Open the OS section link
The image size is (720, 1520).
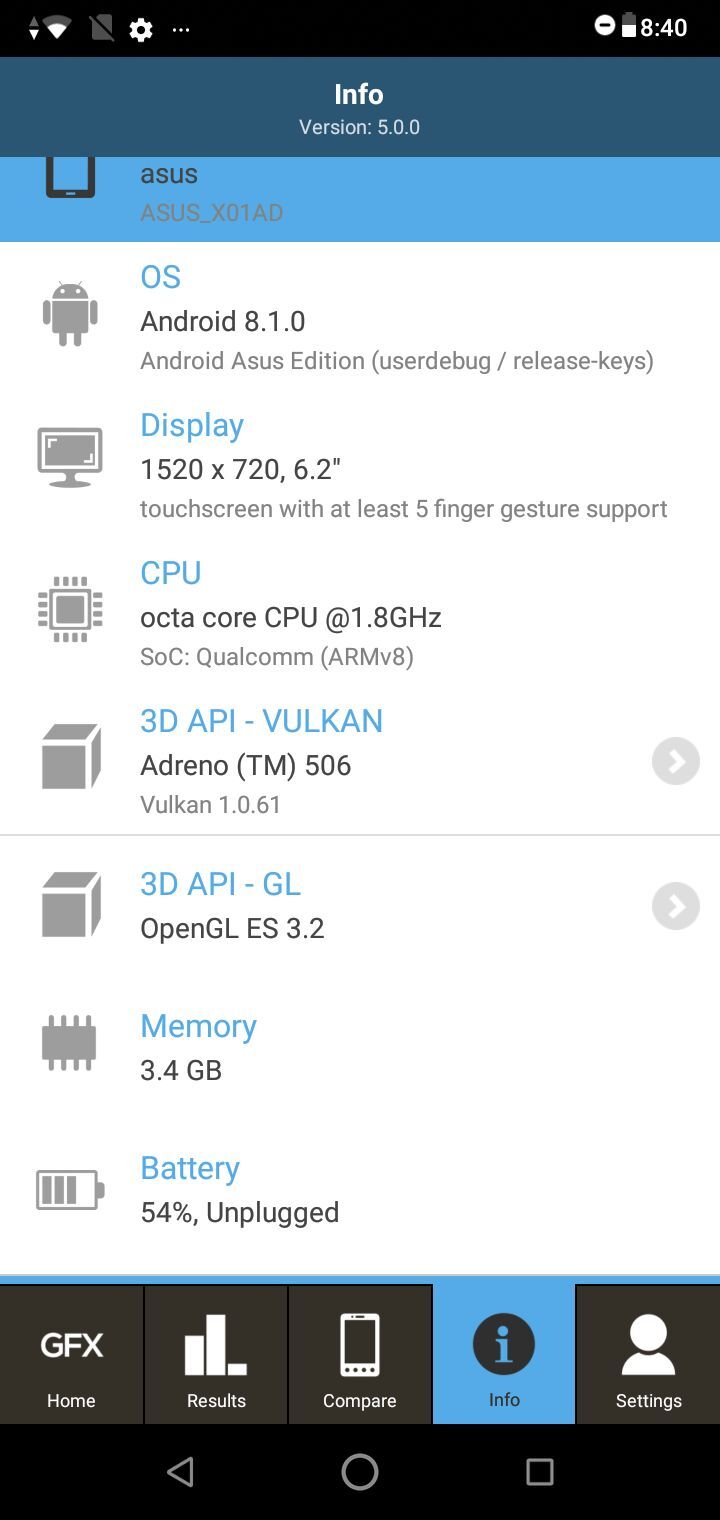pyautogui.click(x=160, y=277)
